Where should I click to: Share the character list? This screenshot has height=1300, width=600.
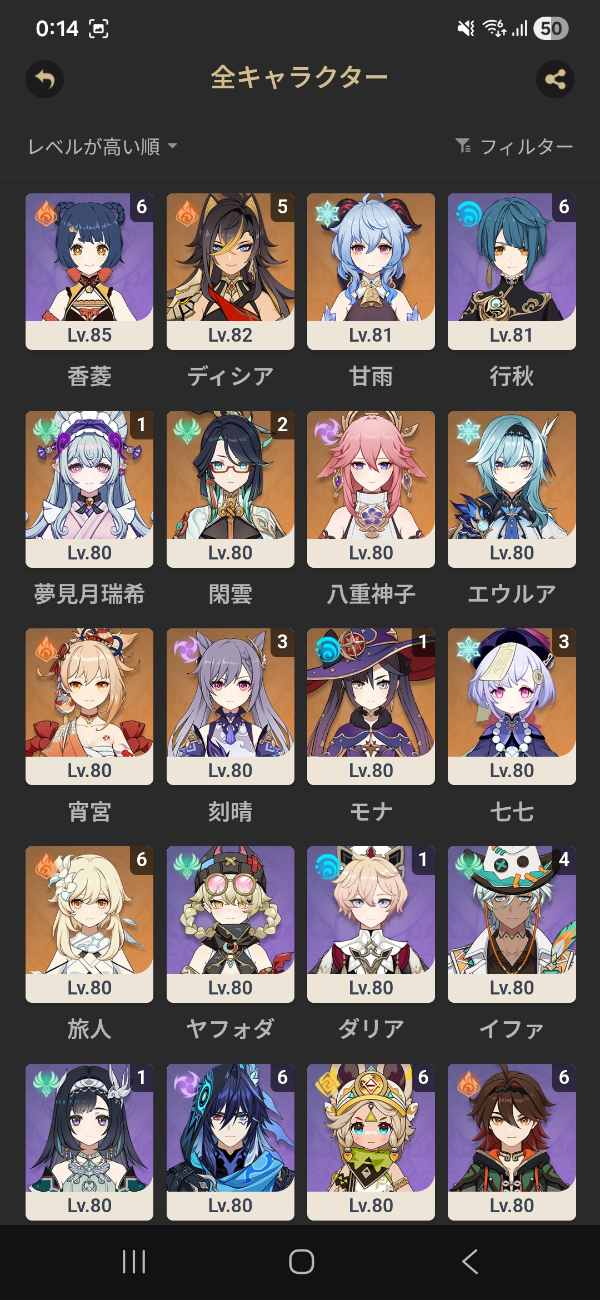[x=555, y=78]
